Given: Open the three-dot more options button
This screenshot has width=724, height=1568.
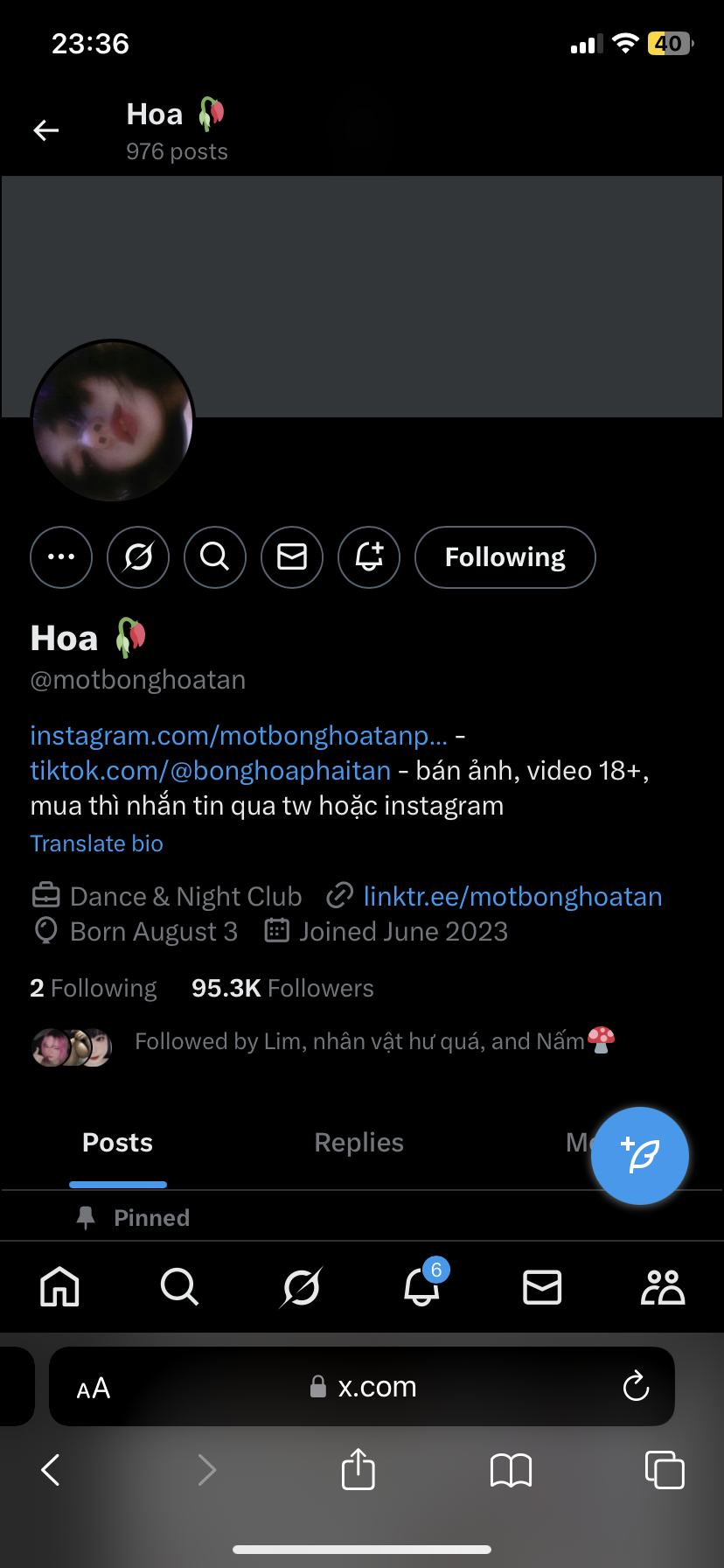Looking at the screenshot, I should click(x=61, y=557).
